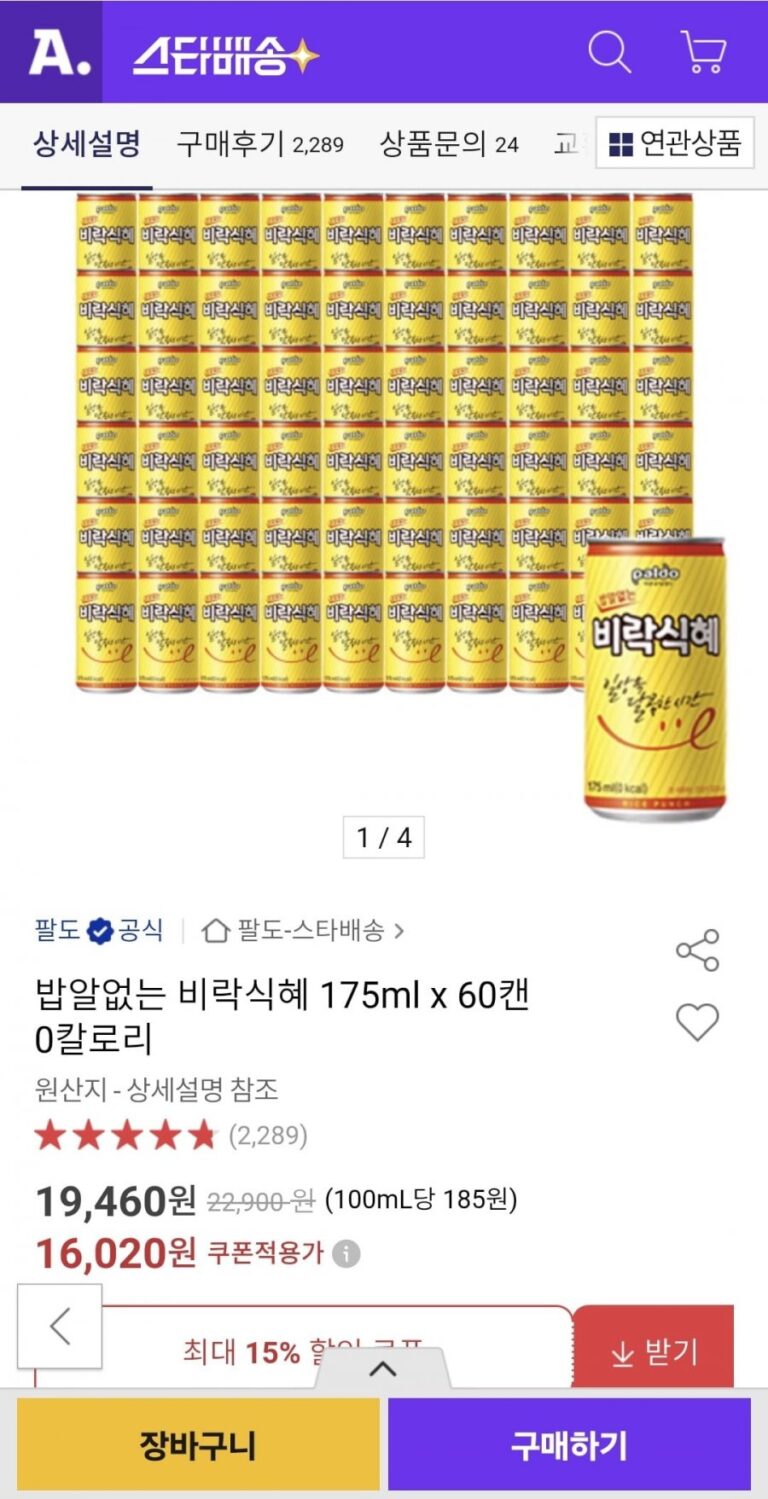Switch to the 상세설명 tab
This screenshot has width=768, height=1499.
coord(87,144)
